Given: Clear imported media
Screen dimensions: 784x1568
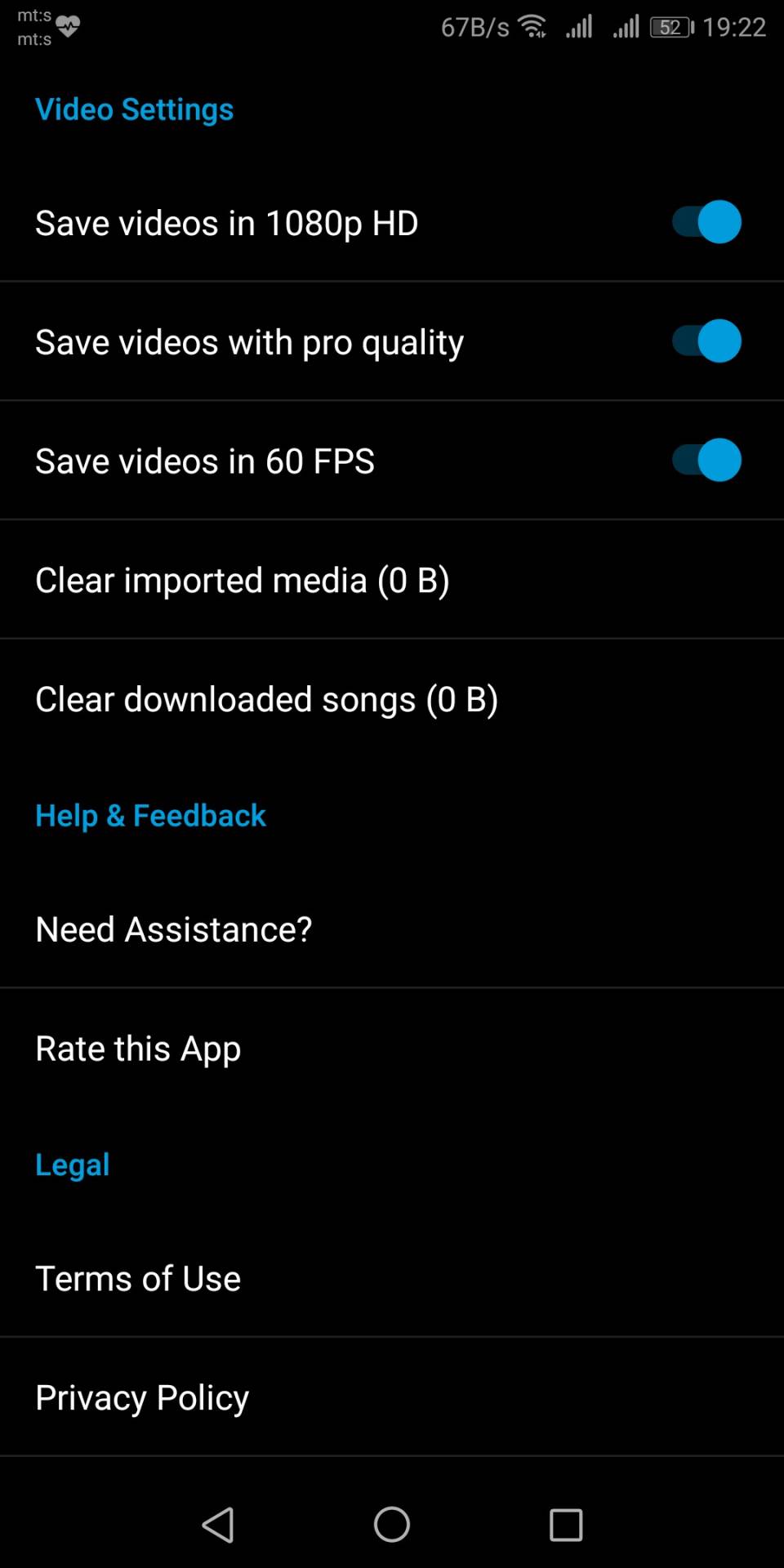Looking at the screenshot, I should click(243, 581).
